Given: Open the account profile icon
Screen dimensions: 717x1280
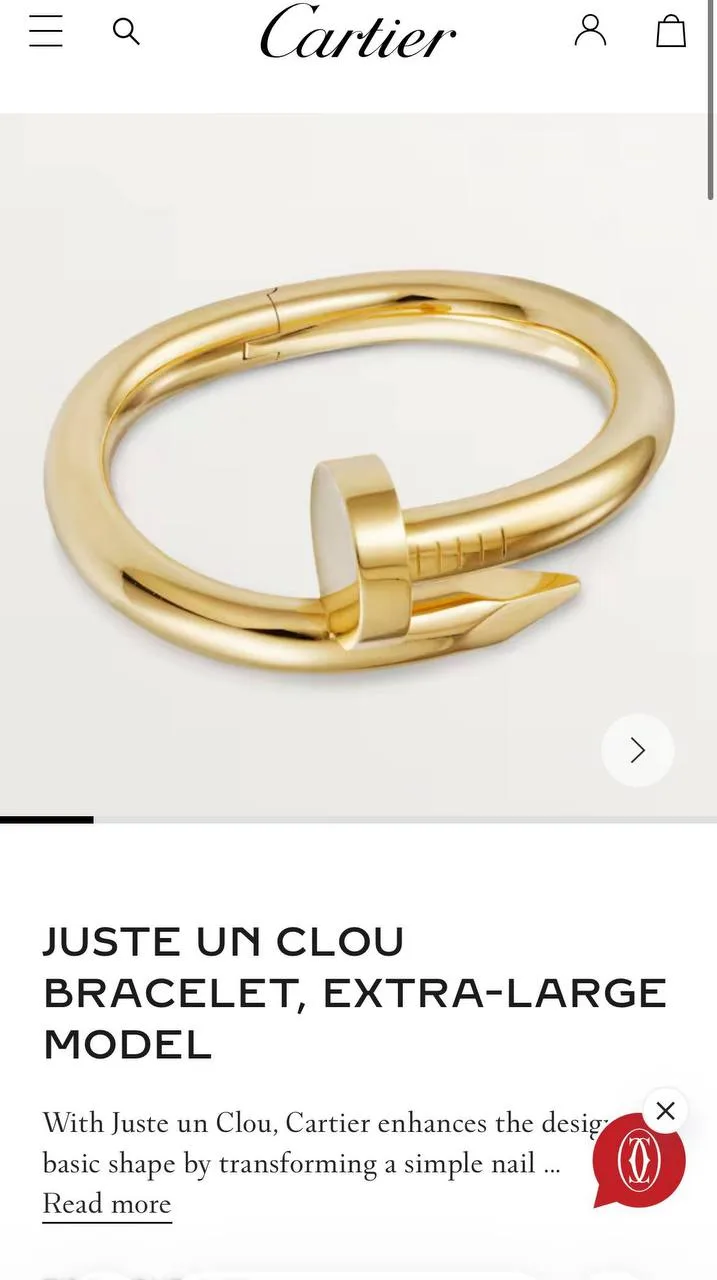Looking at the screenshot, I should [590, 31].
